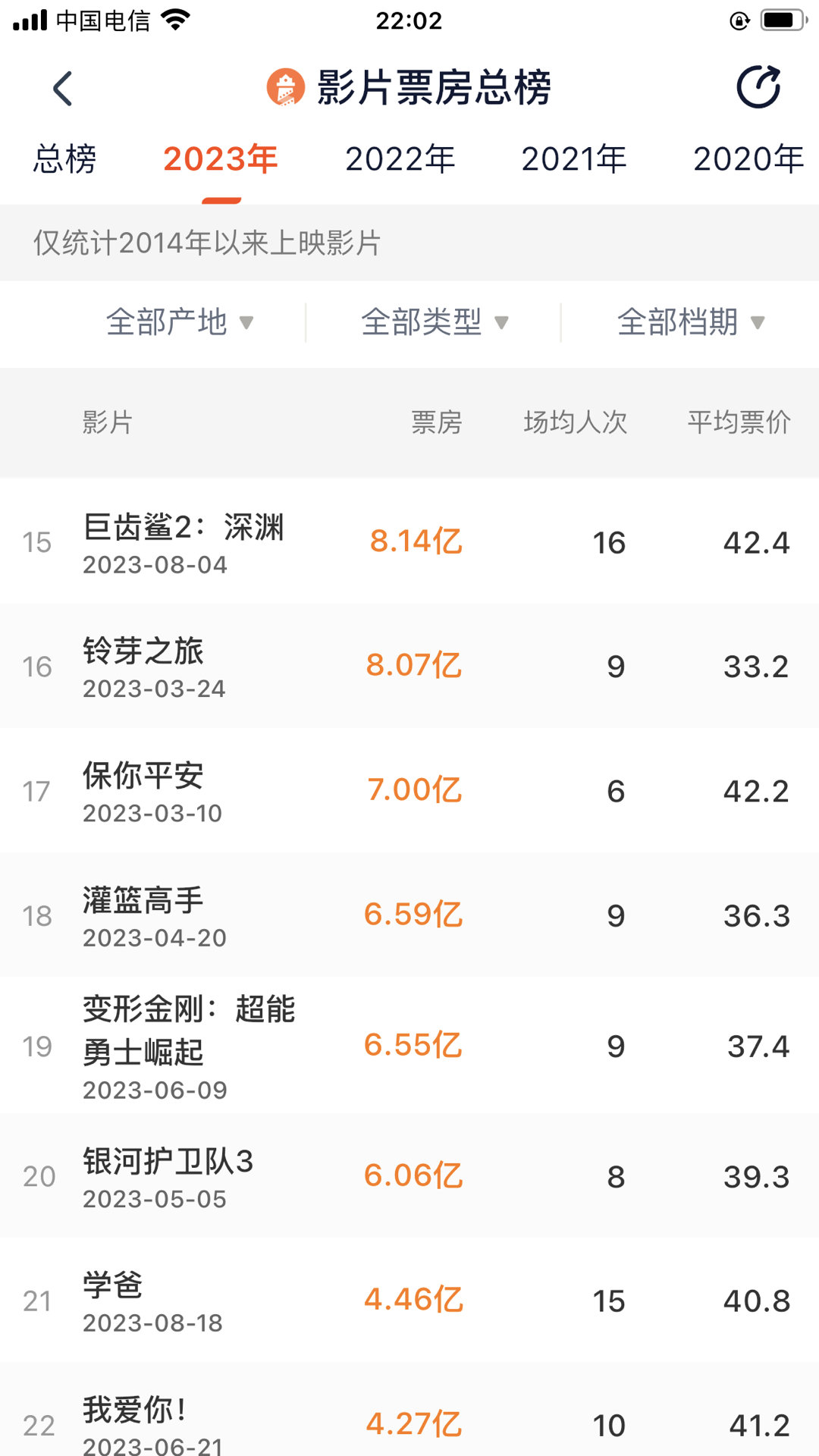The height and width of the screenshot is (1456, 819).
Task: Open details for 巨齿鲨2：深渊
Action: [x=409, y=541]
